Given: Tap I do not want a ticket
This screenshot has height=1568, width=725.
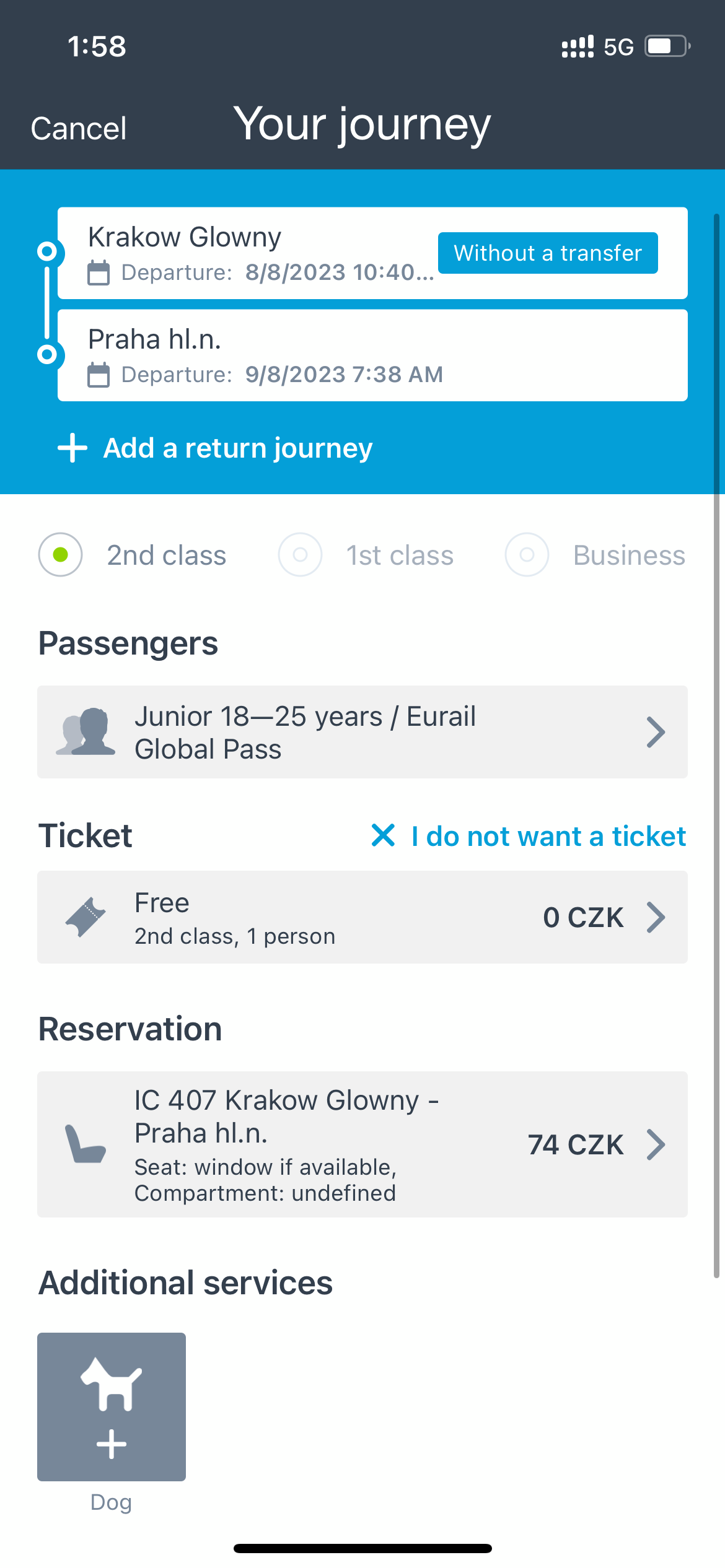Looking at the screenshot, I should coord(529,836).
